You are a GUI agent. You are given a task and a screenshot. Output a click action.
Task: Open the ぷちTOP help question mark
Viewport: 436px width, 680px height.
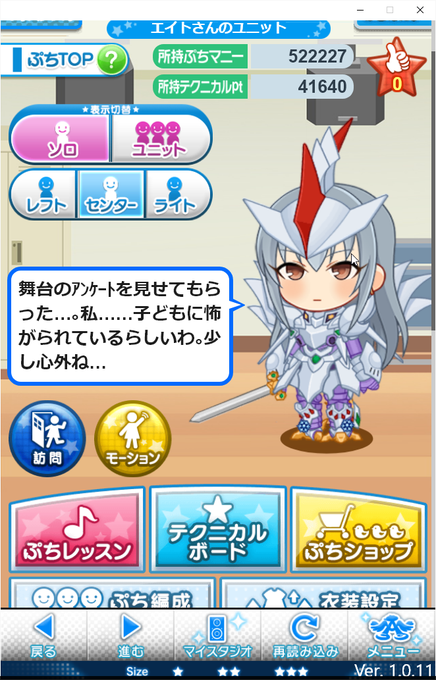click(x=112, y=61)
